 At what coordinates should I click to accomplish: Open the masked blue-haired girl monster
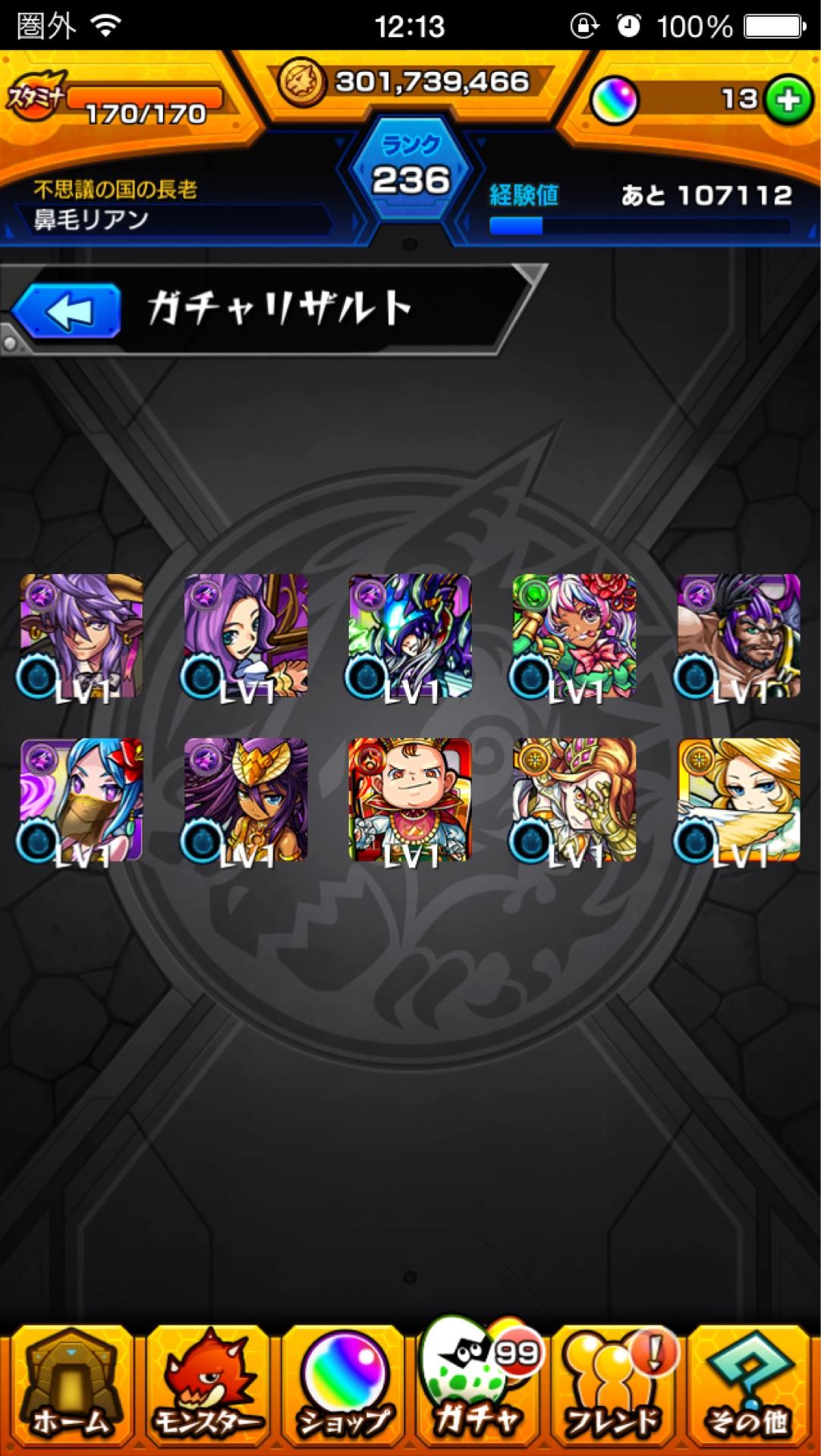tap(81, 800)
